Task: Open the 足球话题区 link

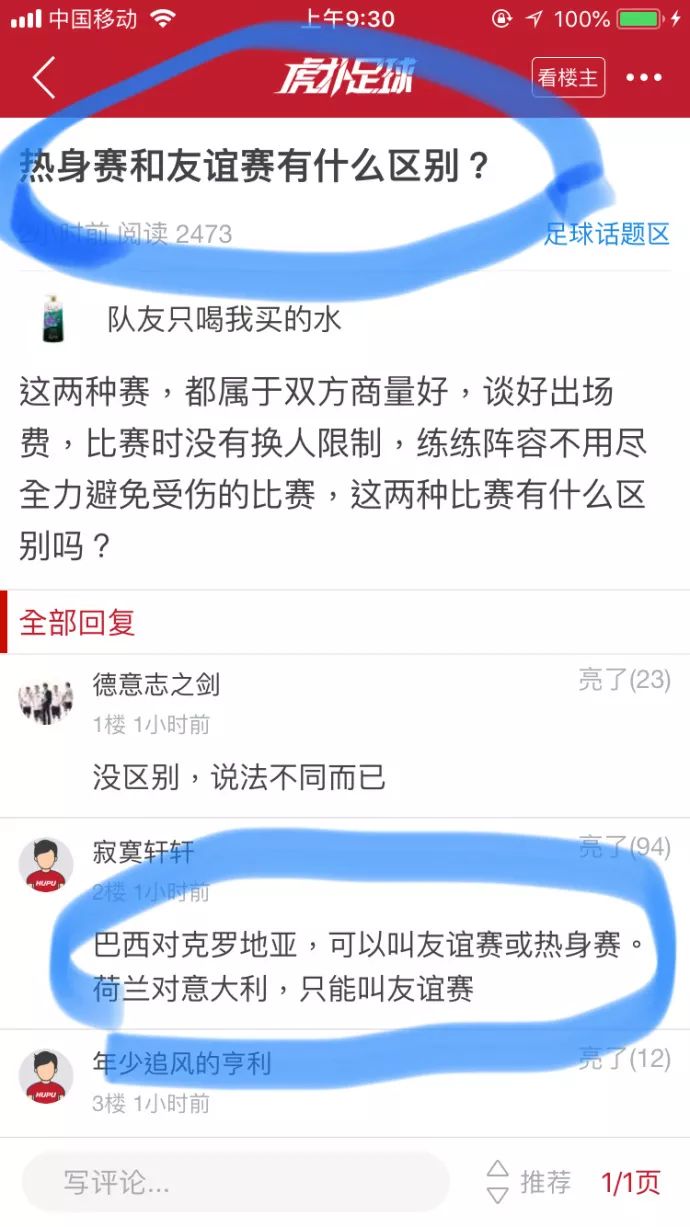Action: point(606,234)
